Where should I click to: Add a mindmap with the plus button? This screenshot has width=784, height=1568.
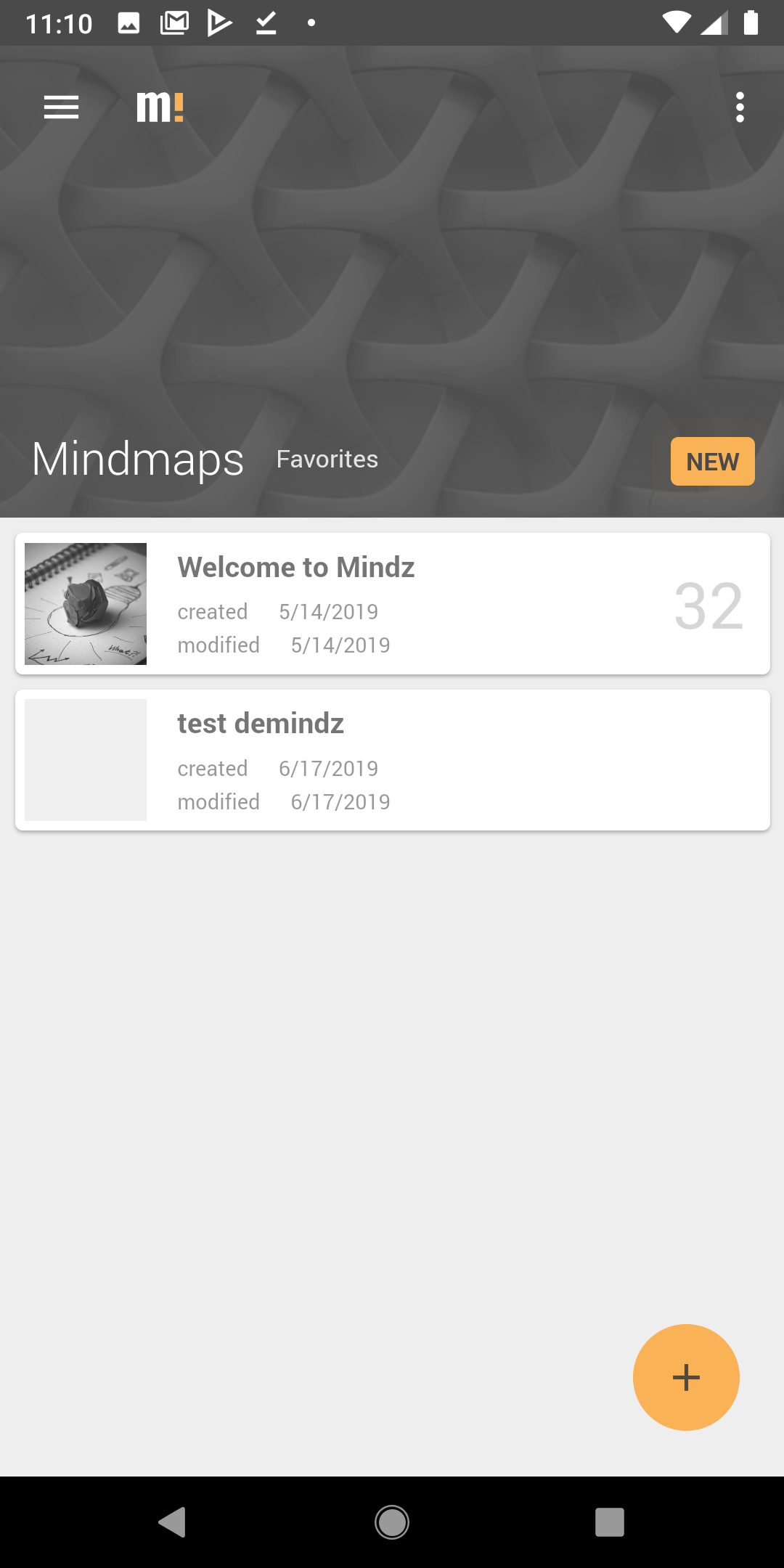(686, 1377)
